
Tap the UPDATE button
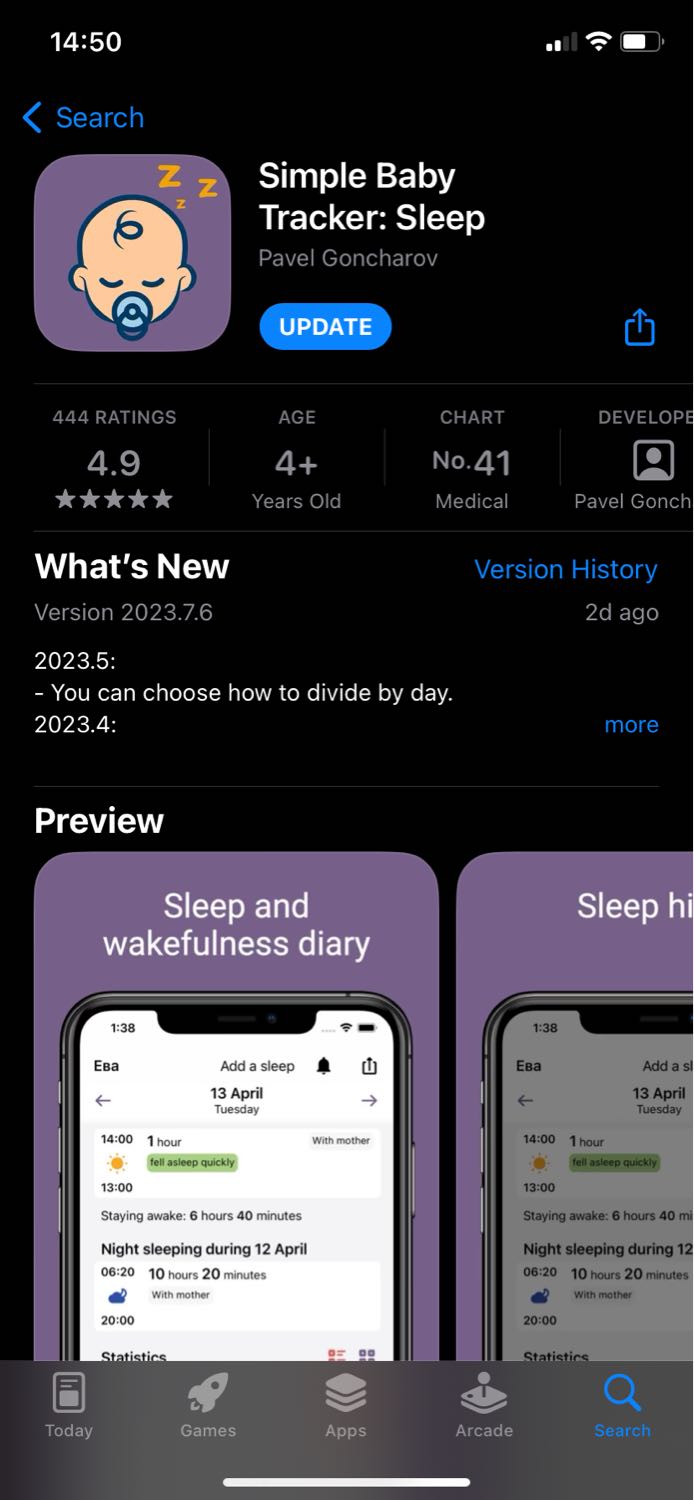click(x=325, y=327)
